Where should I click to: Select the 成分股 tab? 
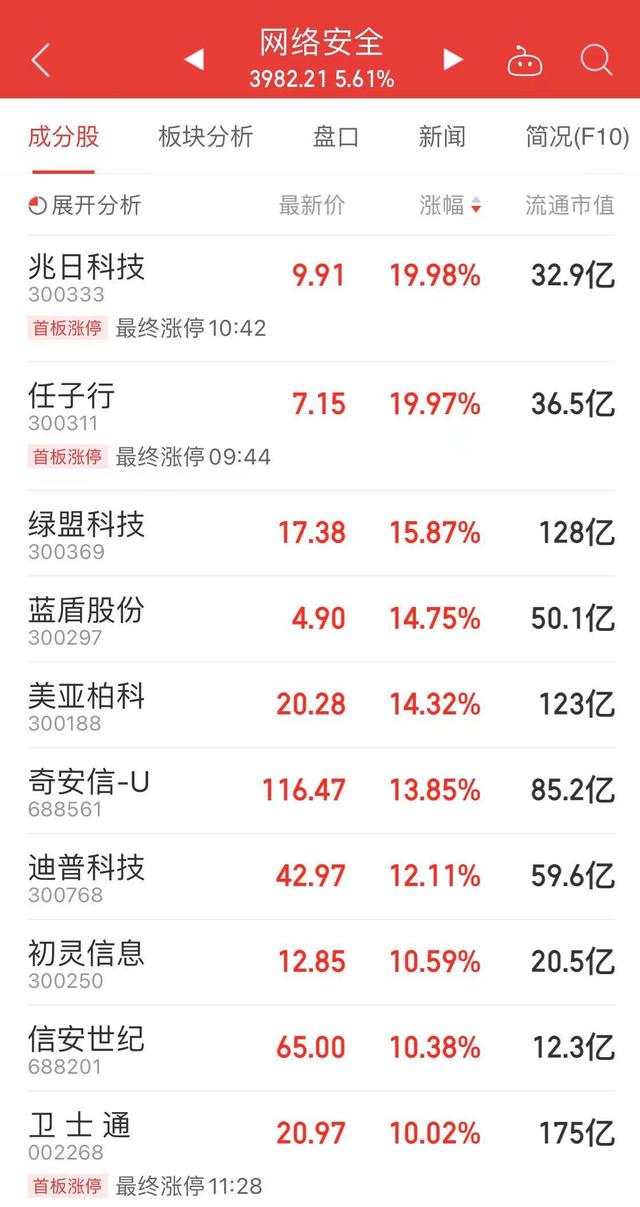[x=64, y=137]
